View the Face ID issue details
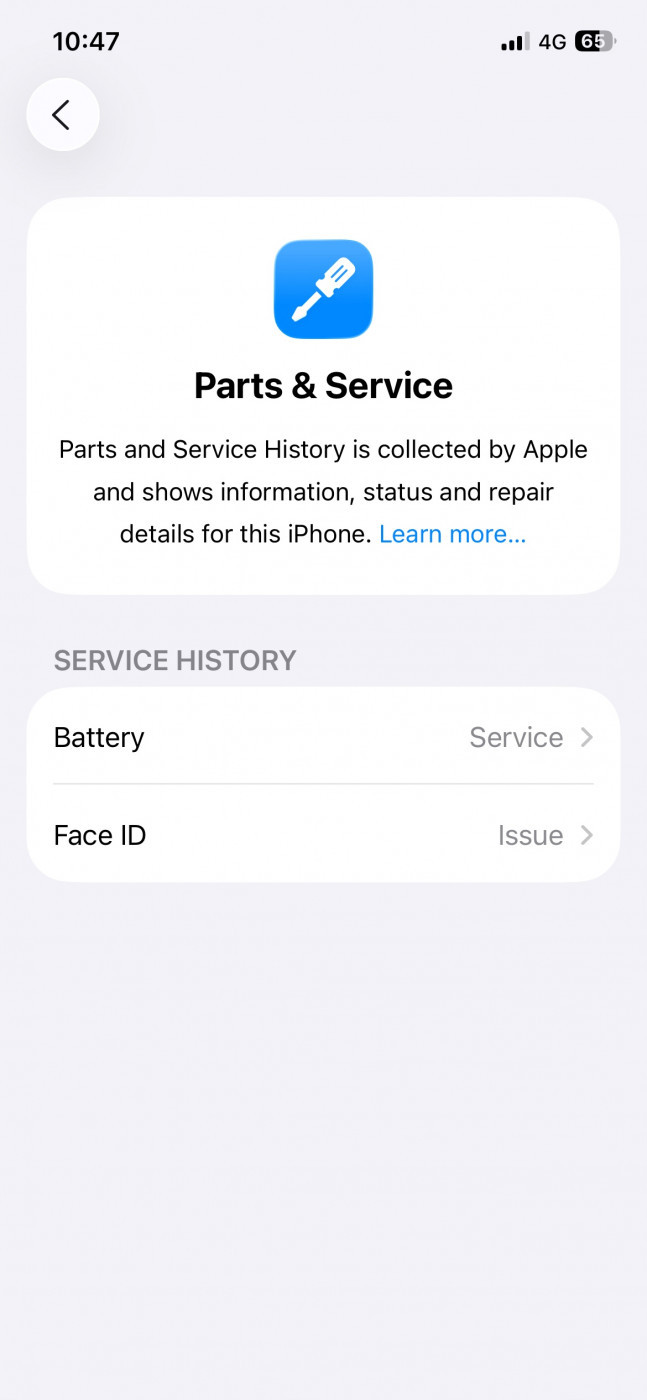Screen dimensions: 647x1400 pyautogui.click(x=323, y=835)
